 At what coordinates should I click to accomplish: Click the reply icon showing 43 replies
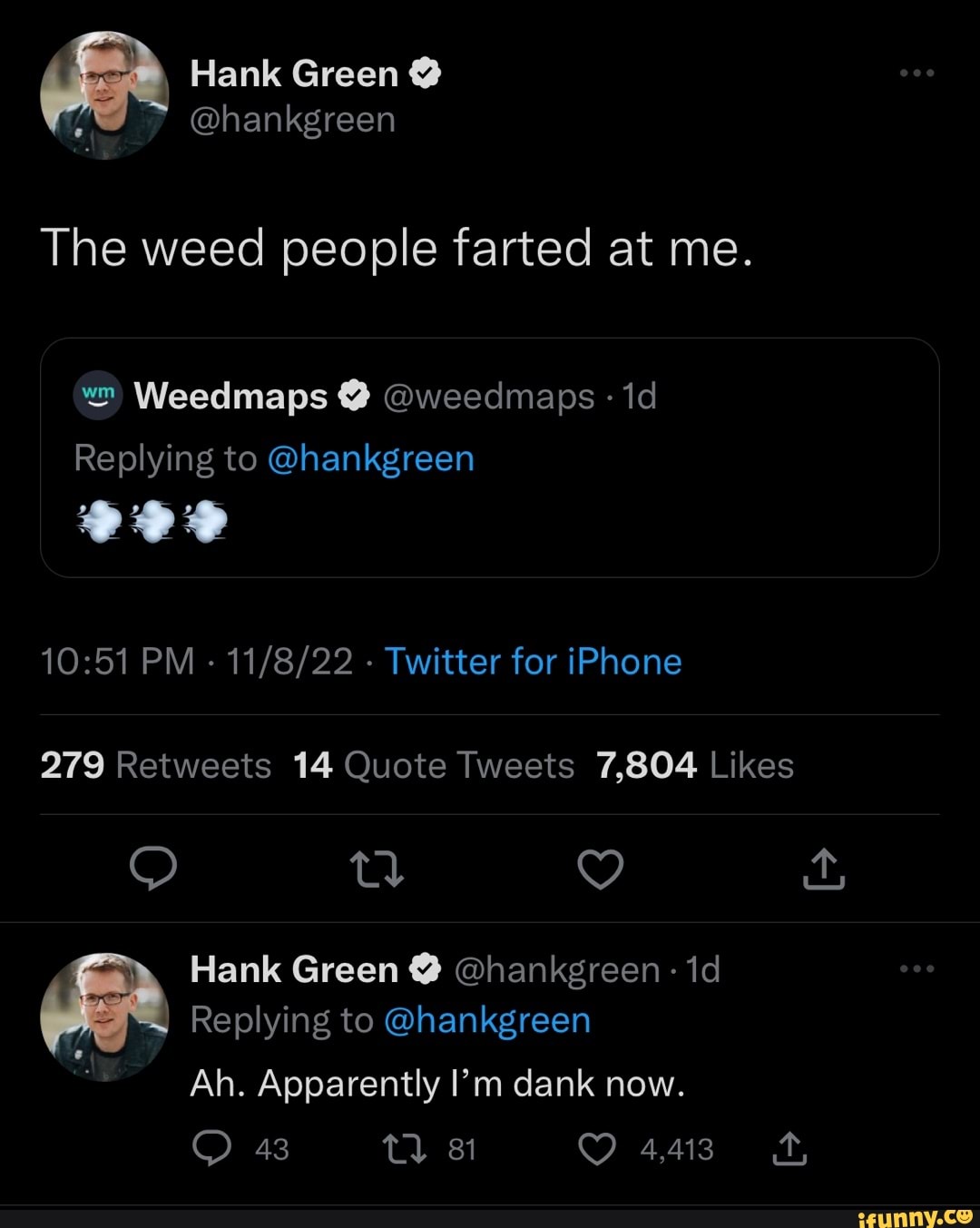tap(214, 1149)
